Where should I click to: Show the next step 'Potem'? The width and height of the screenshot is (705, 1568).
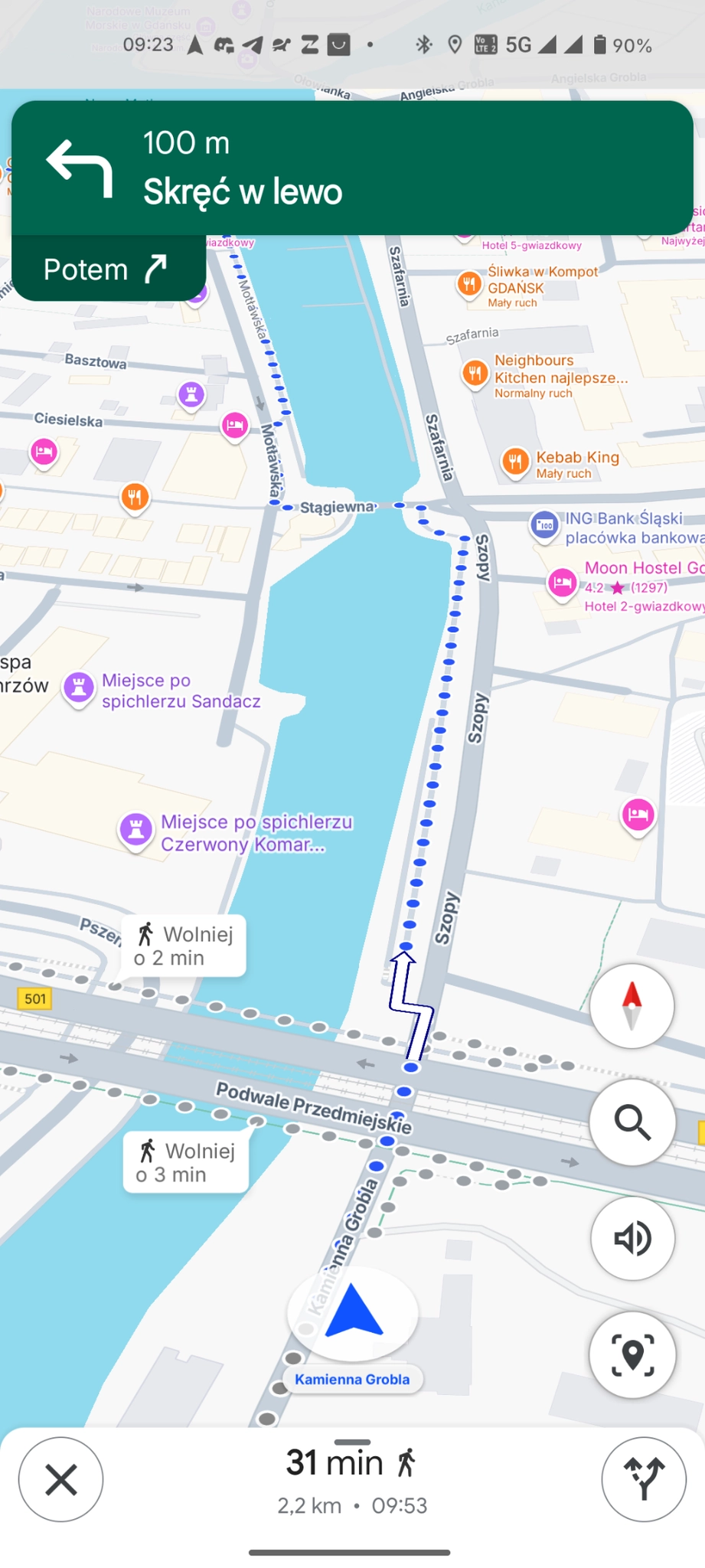[108, 269]
